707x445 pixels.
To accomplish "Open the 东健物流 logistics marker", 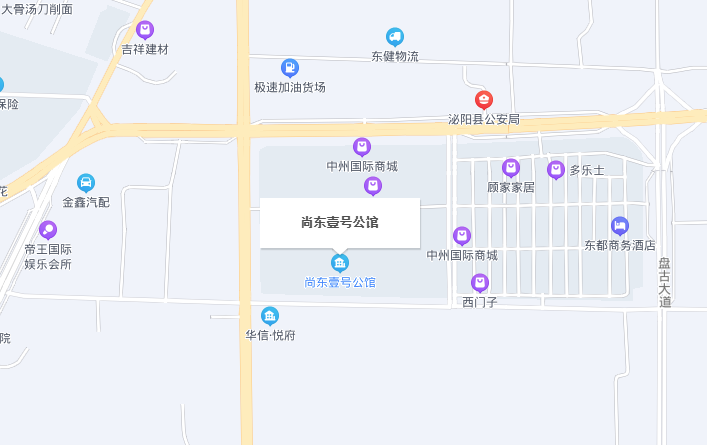I will 395,37.
